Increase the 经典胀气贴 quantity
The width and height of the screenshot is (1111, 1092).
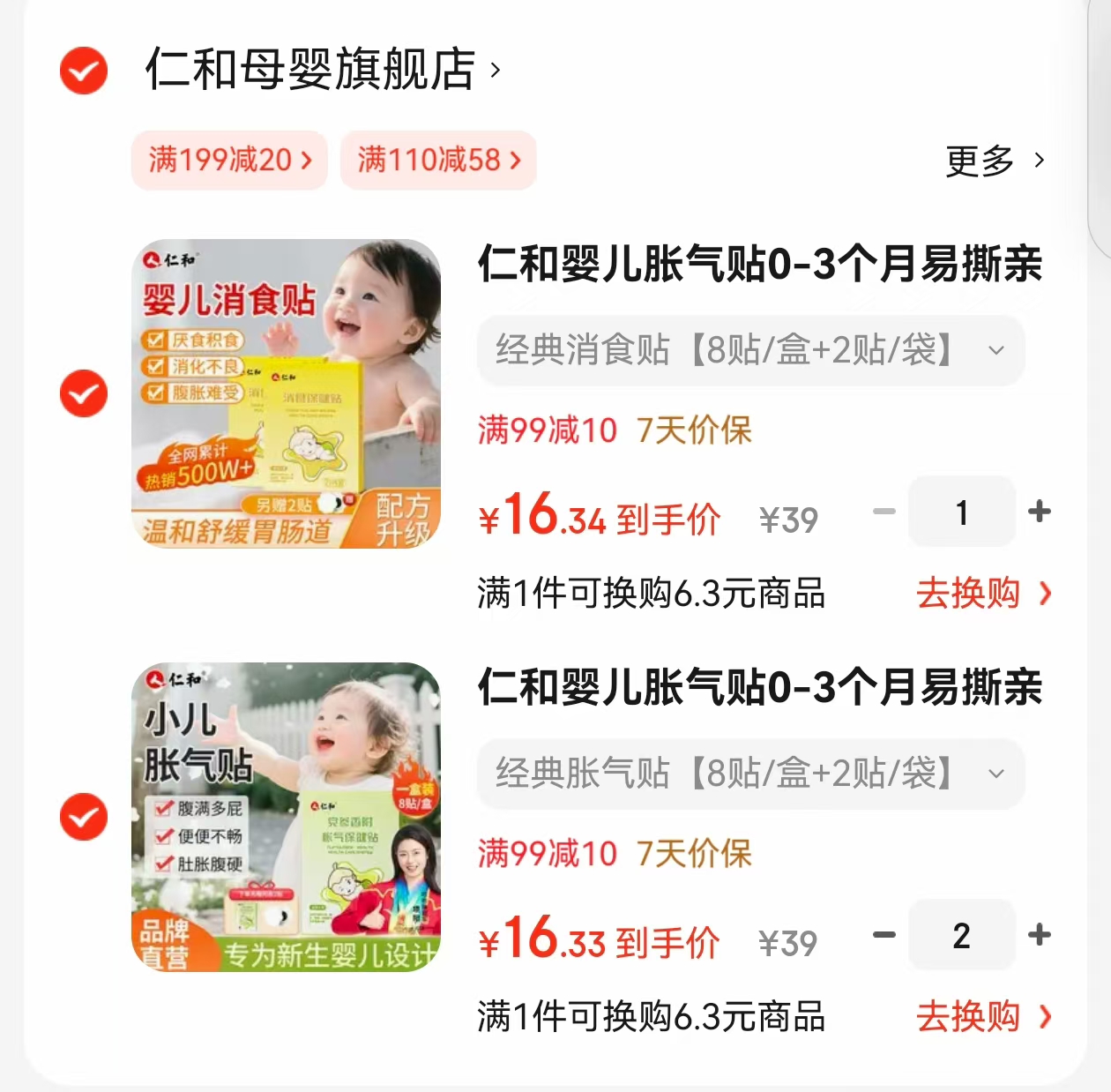[x=1040, y=935]
